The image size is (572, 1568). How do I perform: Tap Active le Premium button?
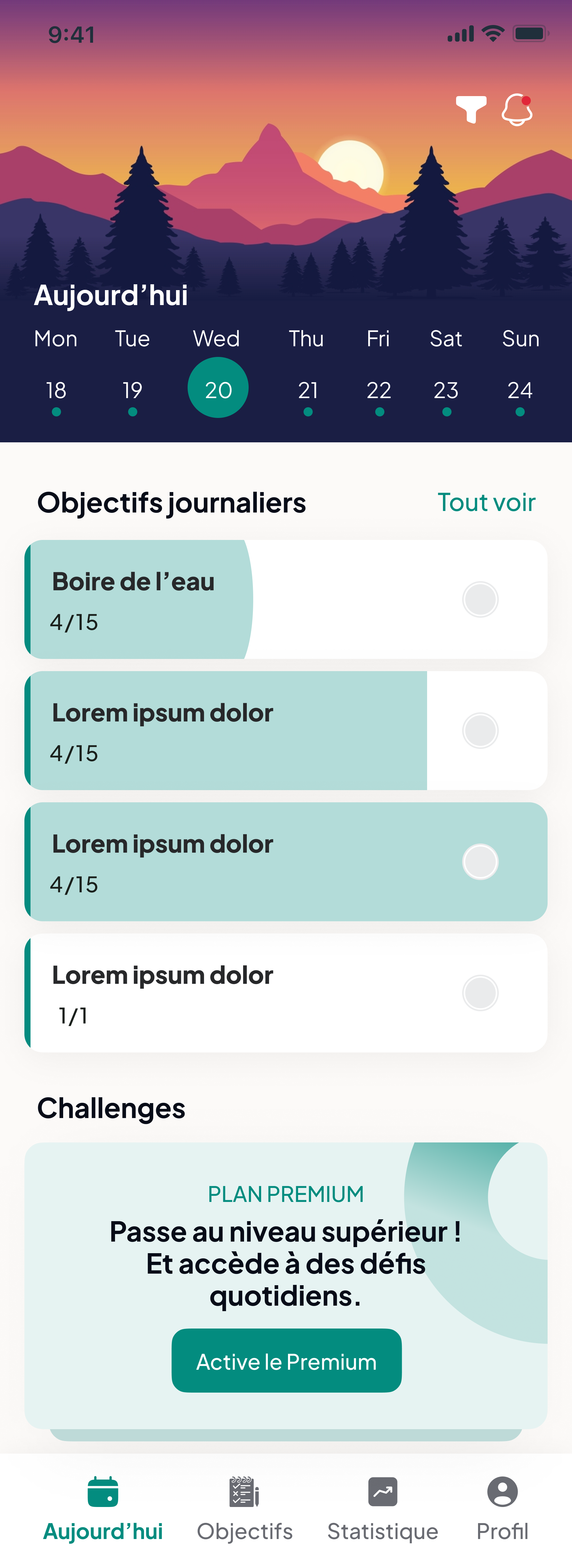click(x=286, y=1361)
